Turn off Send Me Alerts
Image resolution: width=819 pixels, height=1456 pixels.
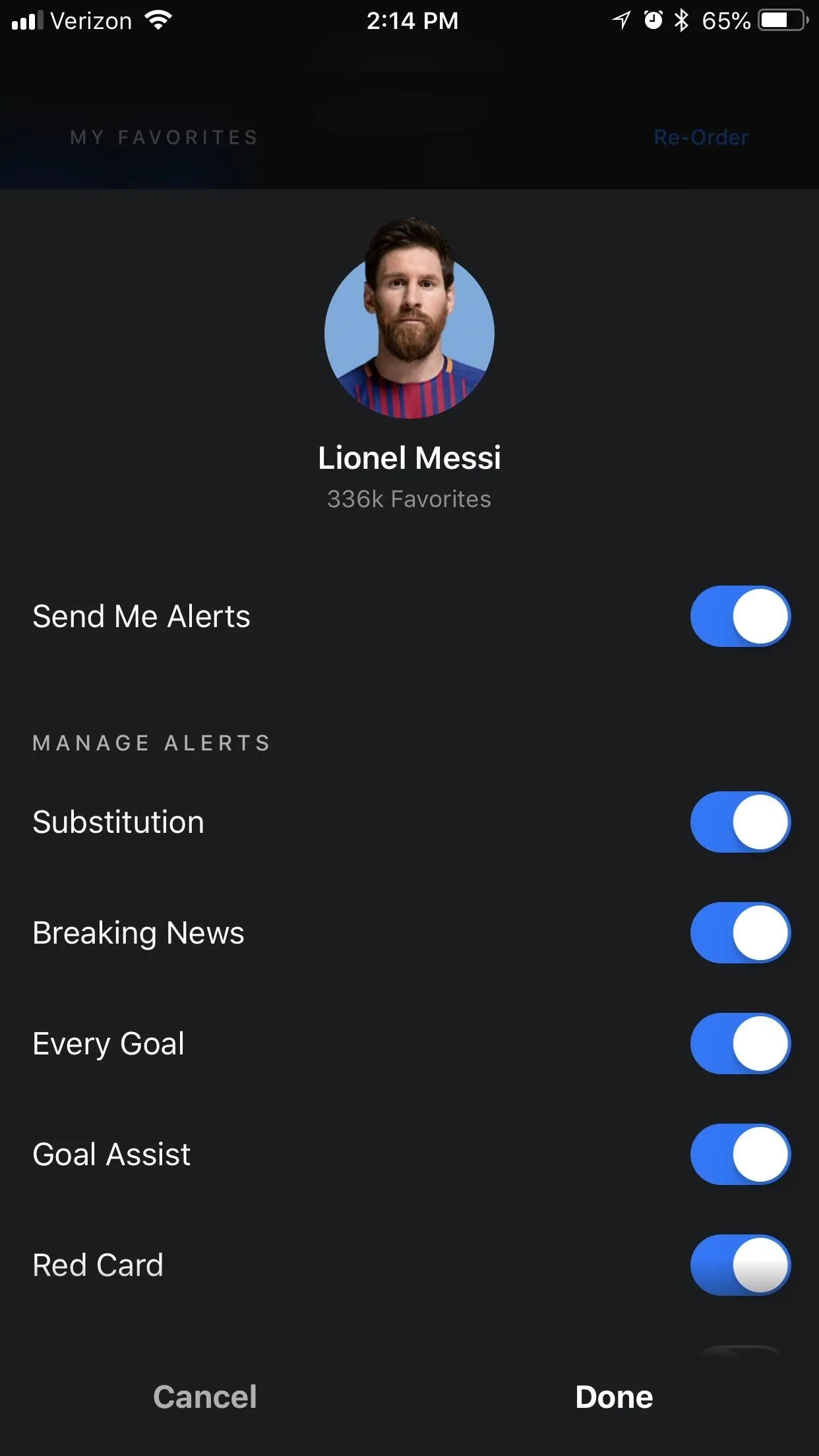741,617
